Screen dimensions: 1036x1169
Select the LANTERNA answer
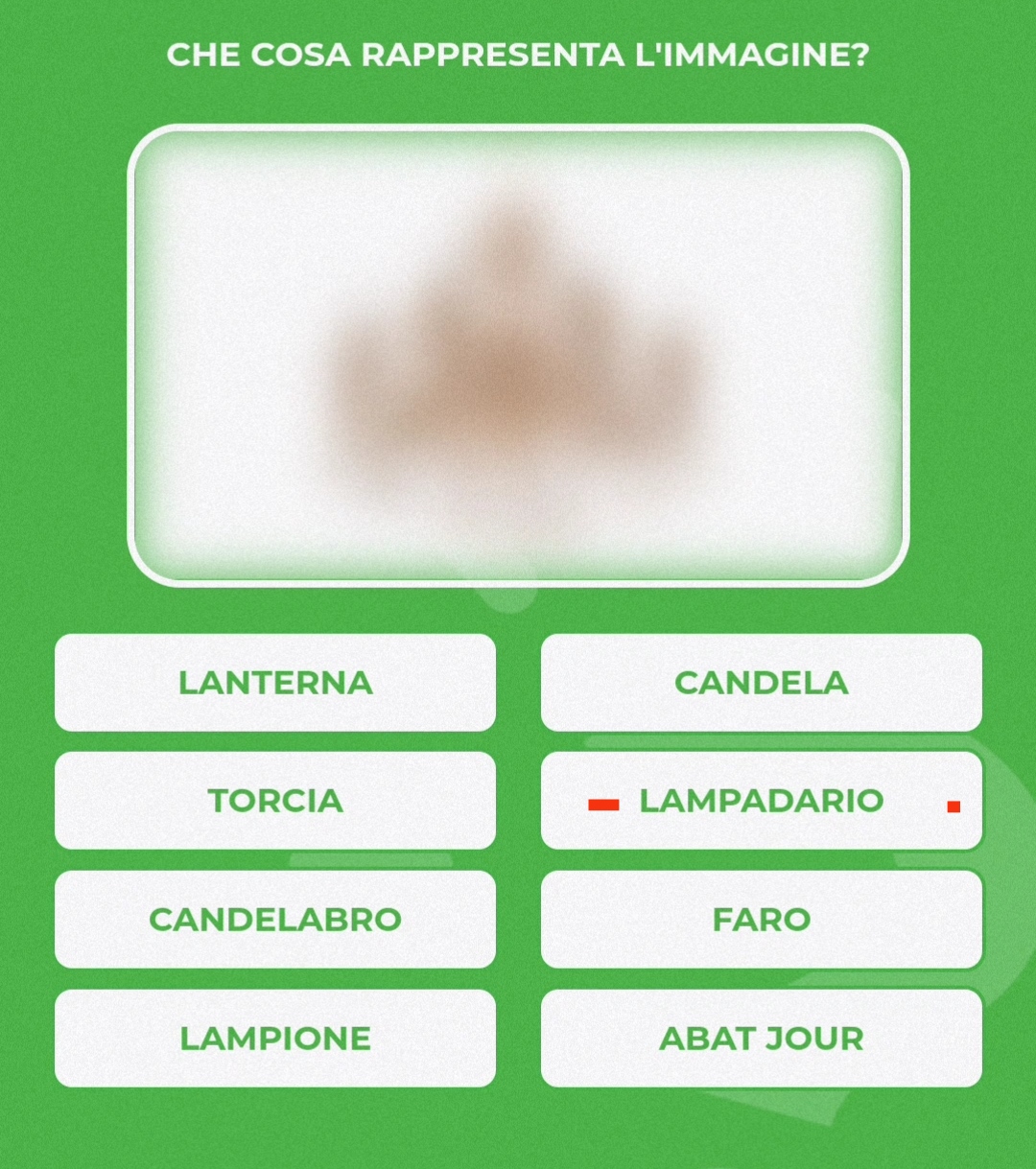click(x=275, y=683)
